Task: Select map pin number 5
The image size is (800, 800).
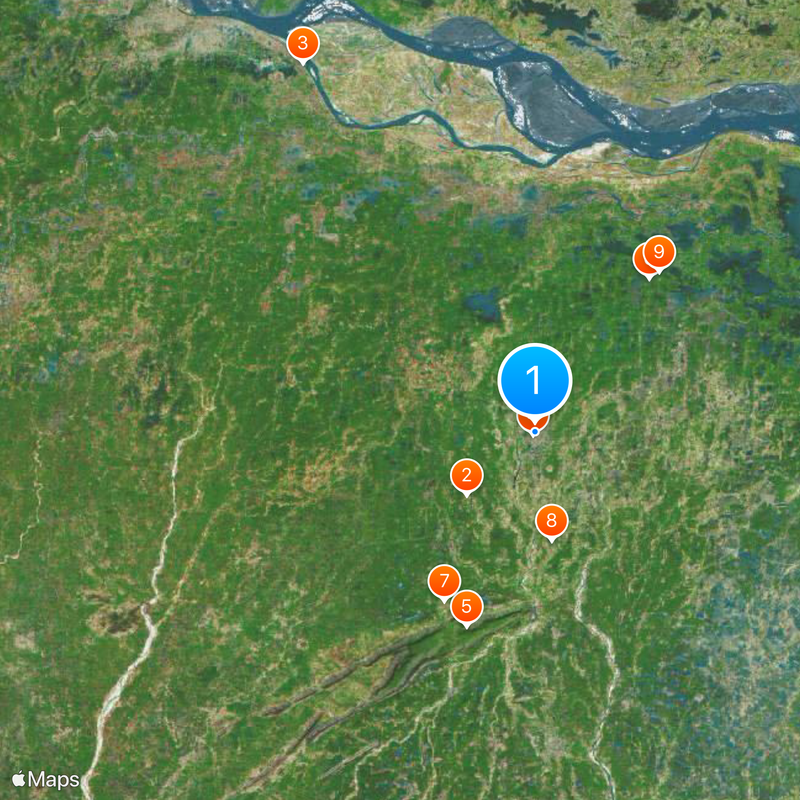Action: (x=467, y=606)
